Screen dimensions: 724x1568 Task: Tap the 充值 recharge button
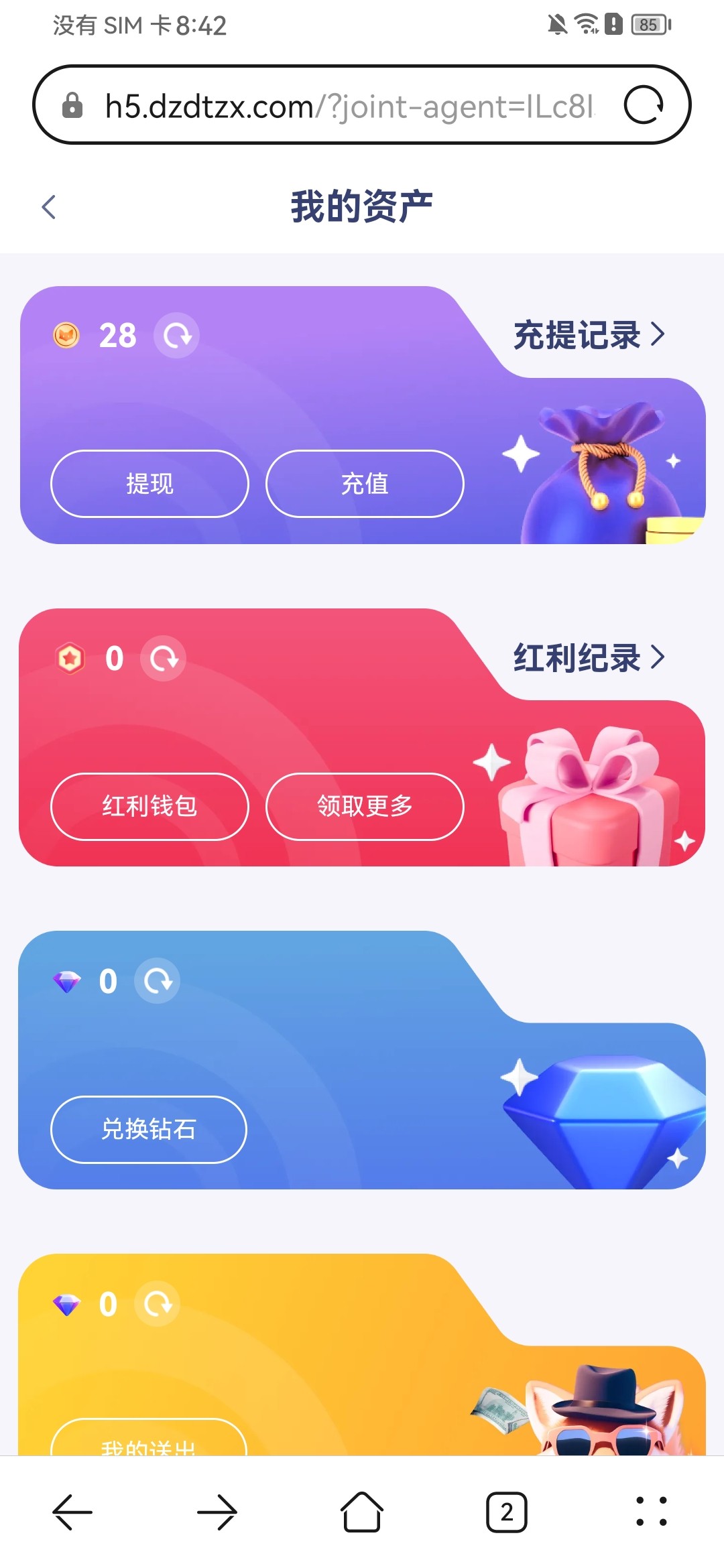point(365,484)
